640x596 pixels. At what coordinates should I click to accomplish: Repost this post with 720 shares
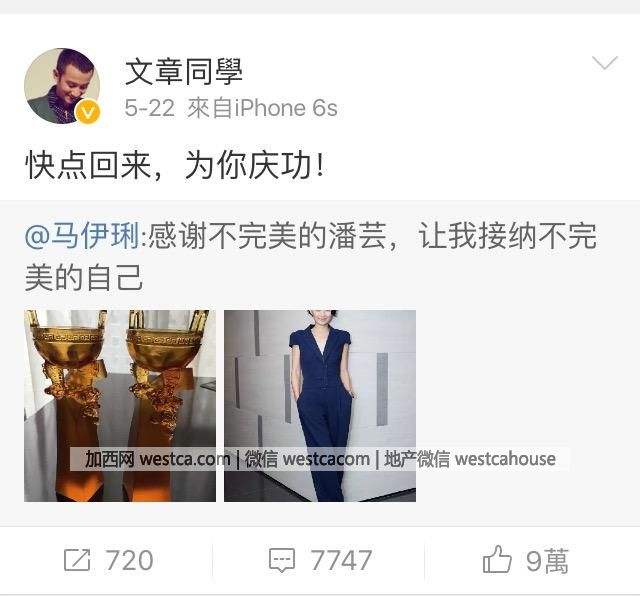tap(108, 561)
